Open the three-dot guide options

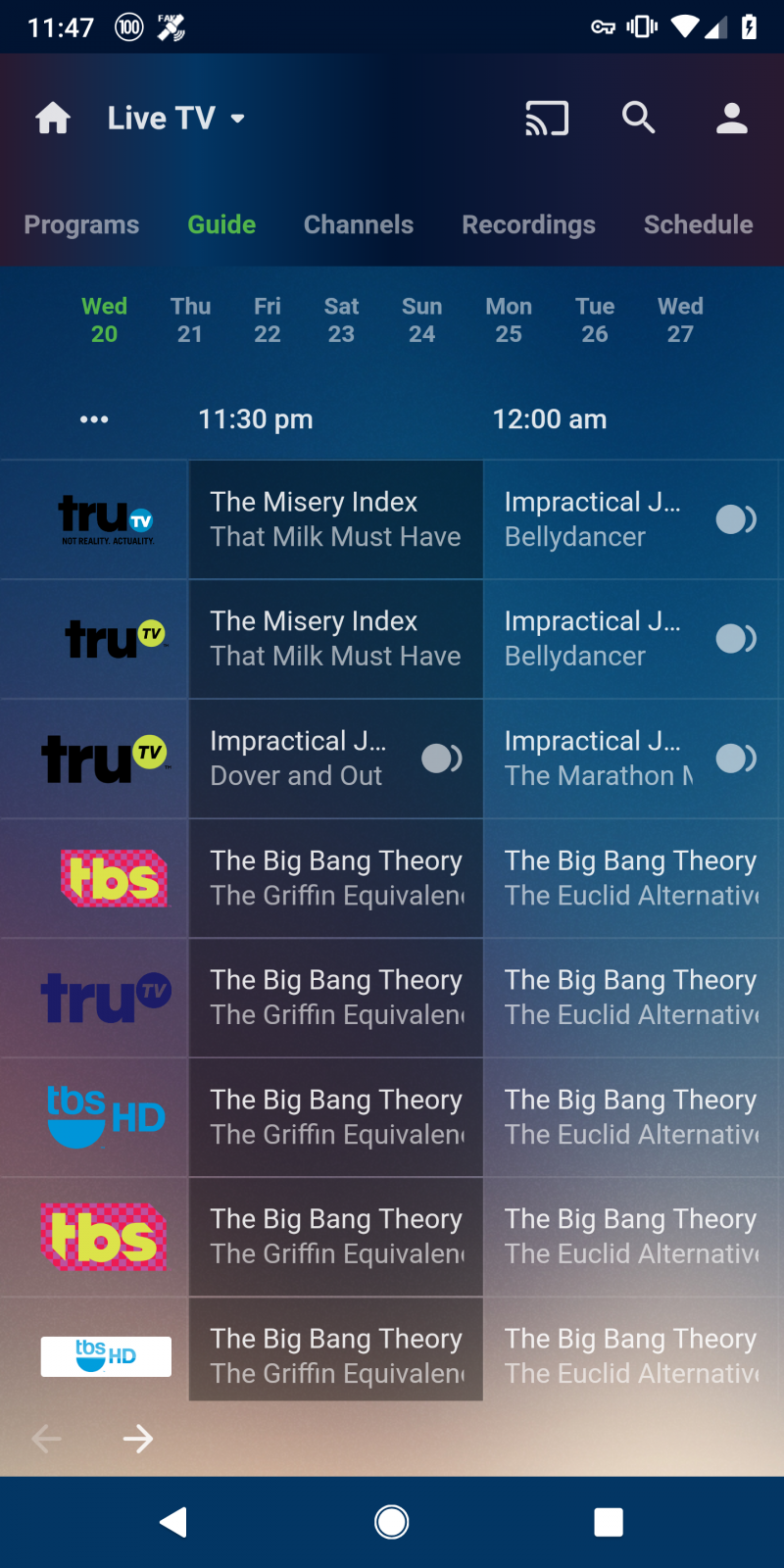pyautogui.click(x=94, y=419)
